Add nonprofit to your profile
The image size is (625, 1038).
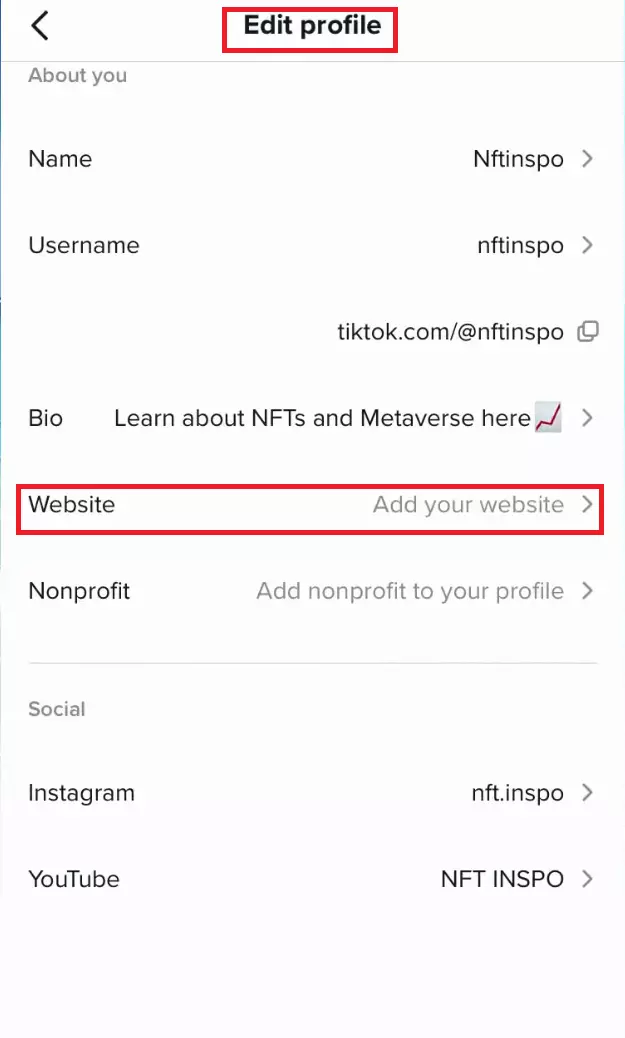pyautogui.click(x=310, y=591)
